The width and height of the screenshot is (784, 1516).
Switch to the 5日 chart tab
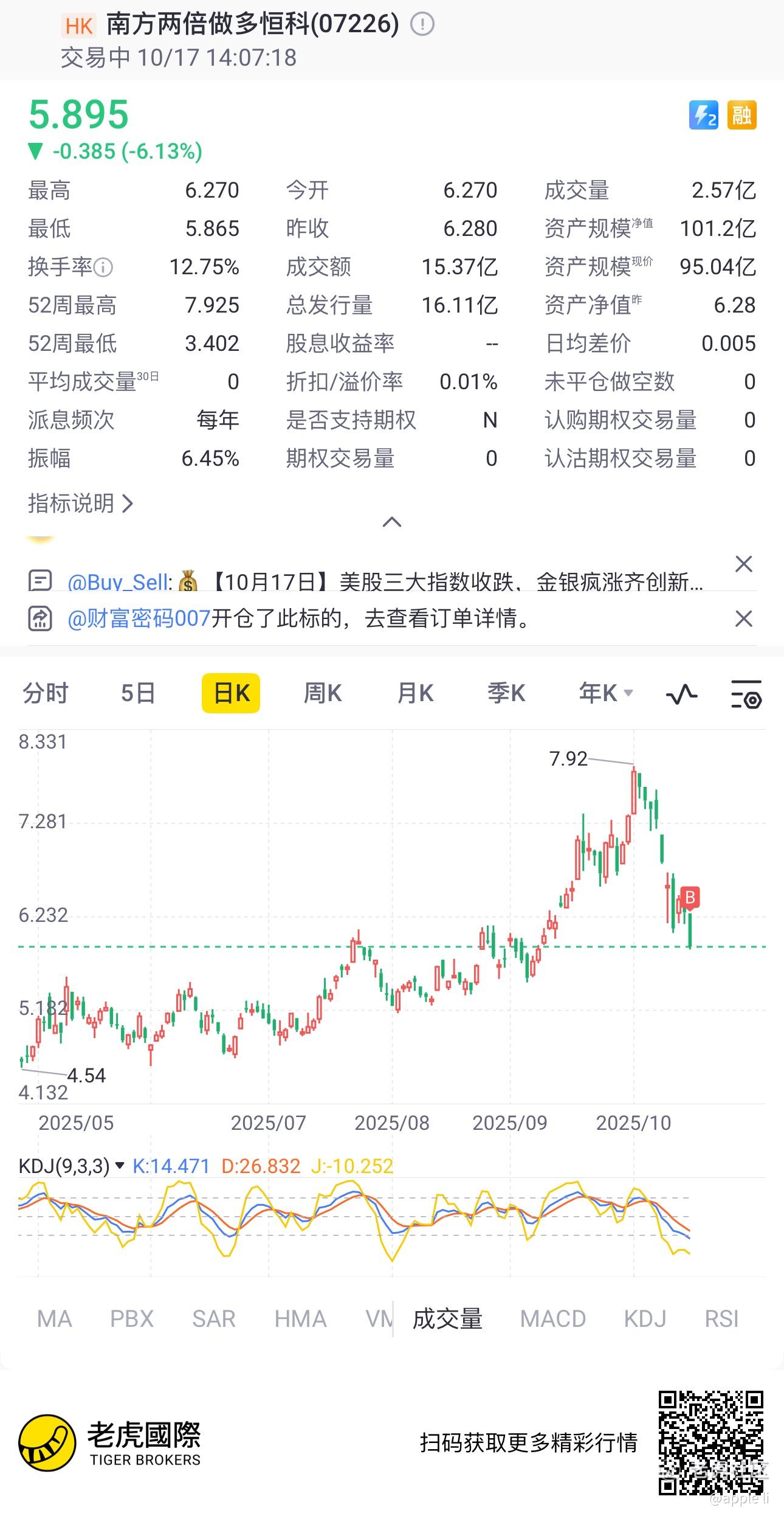[x=138, y=693]
